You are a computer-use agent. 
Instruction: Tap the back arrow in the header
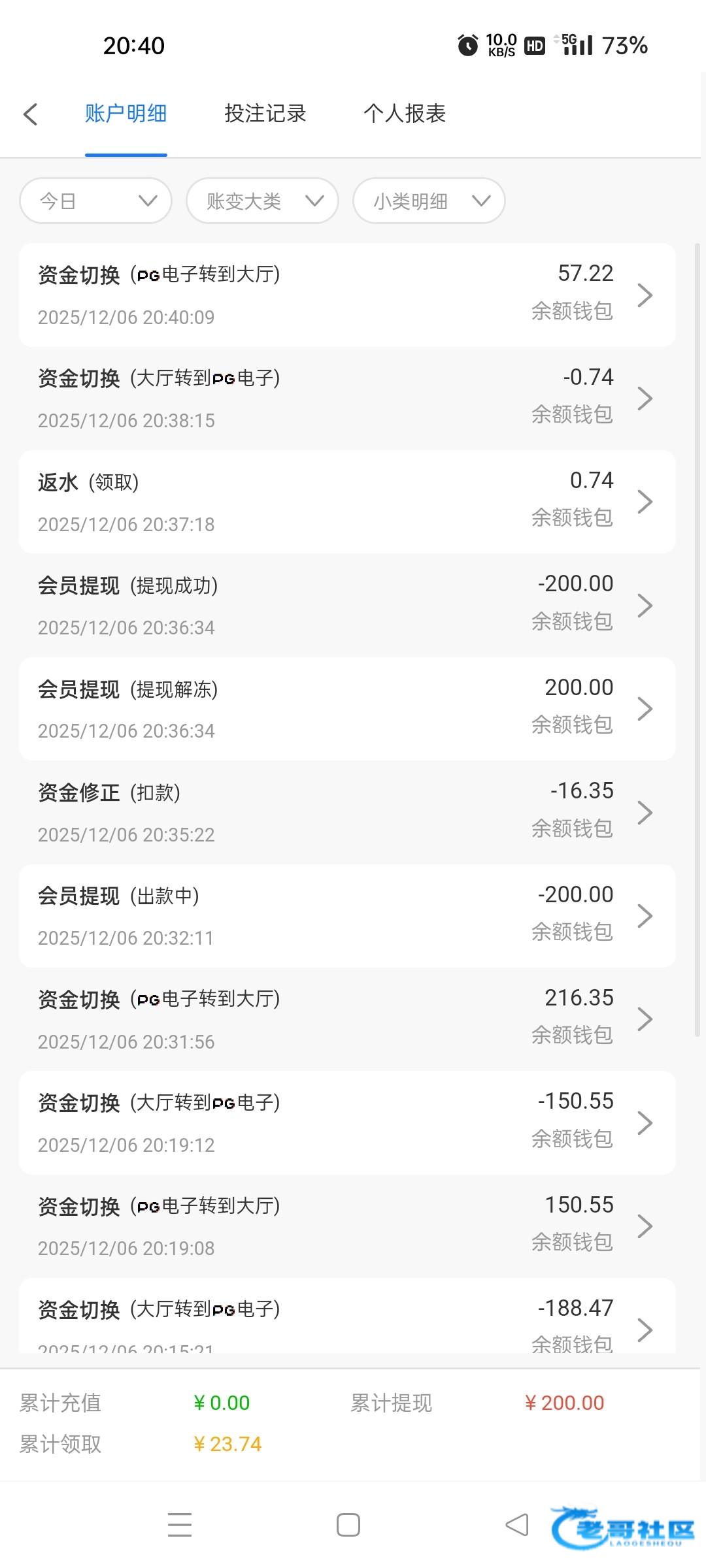31,114
